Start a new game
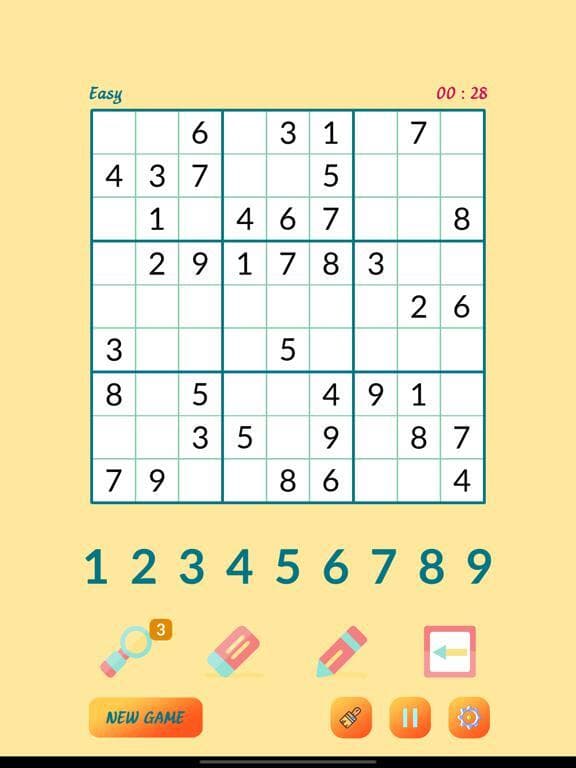Image resolution: width=576 pixels, height=768 pixels. click(145, 718)
